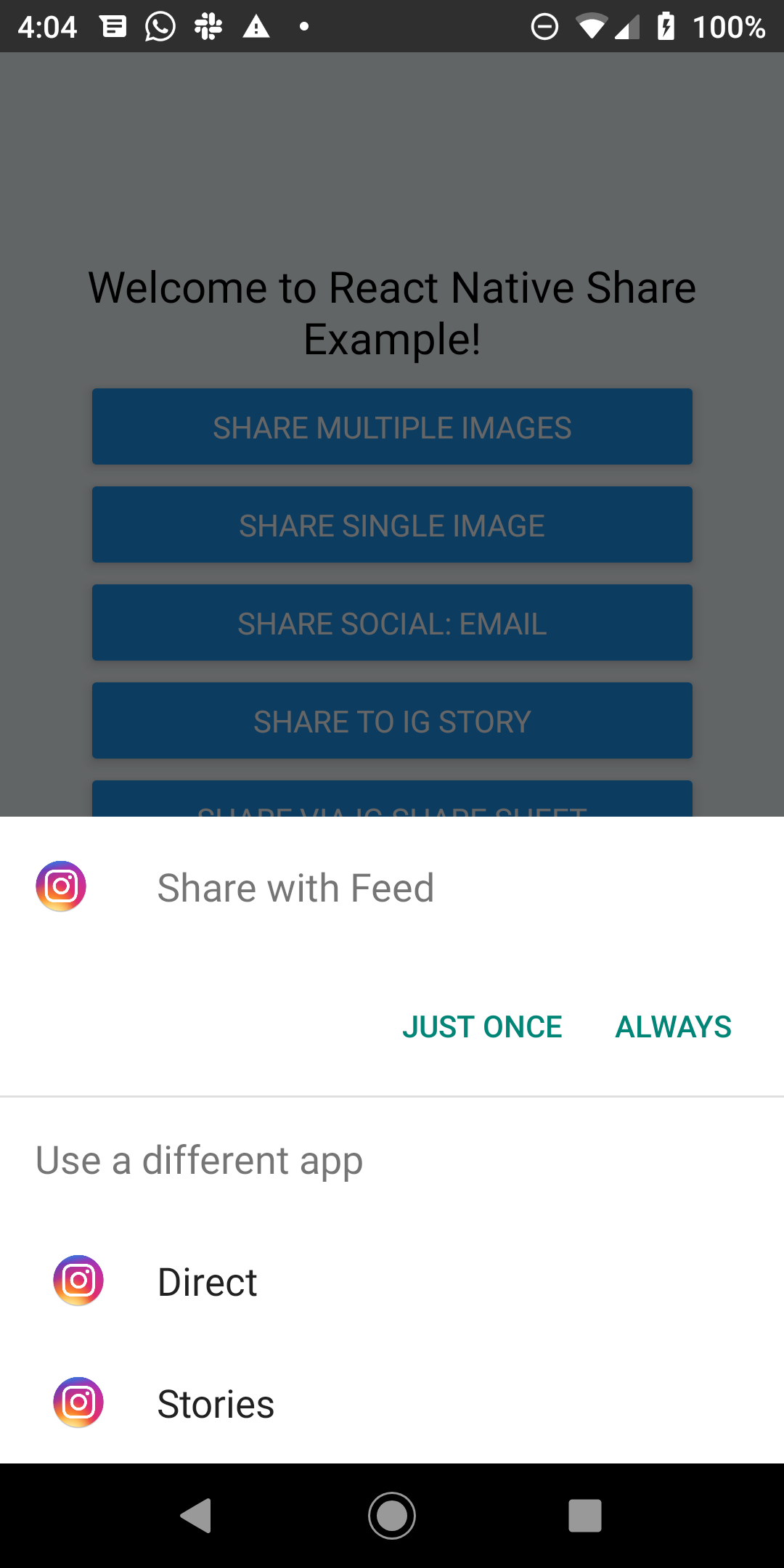
Task: Open recent apps overview
Action: tap(585, 1516)
